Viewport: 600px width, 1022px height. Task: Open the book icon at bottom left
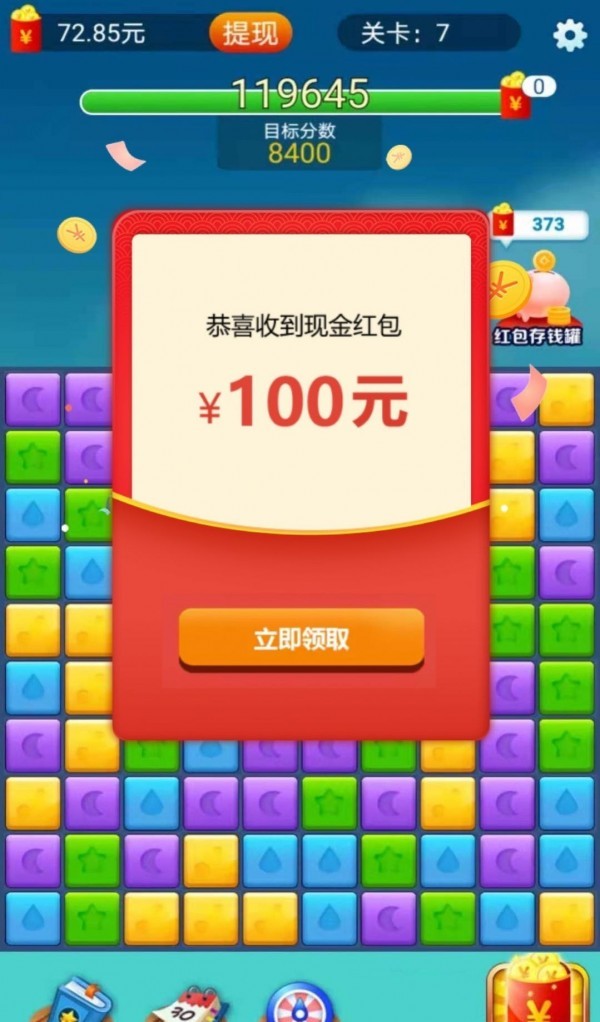tap(73, 1002)
